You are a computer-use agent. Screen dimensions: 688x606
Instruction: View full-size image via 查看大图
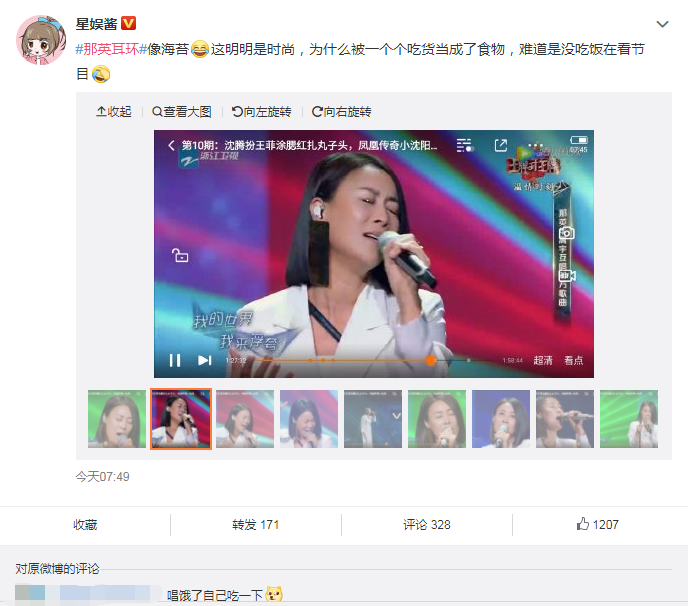(x=182, y=112)
